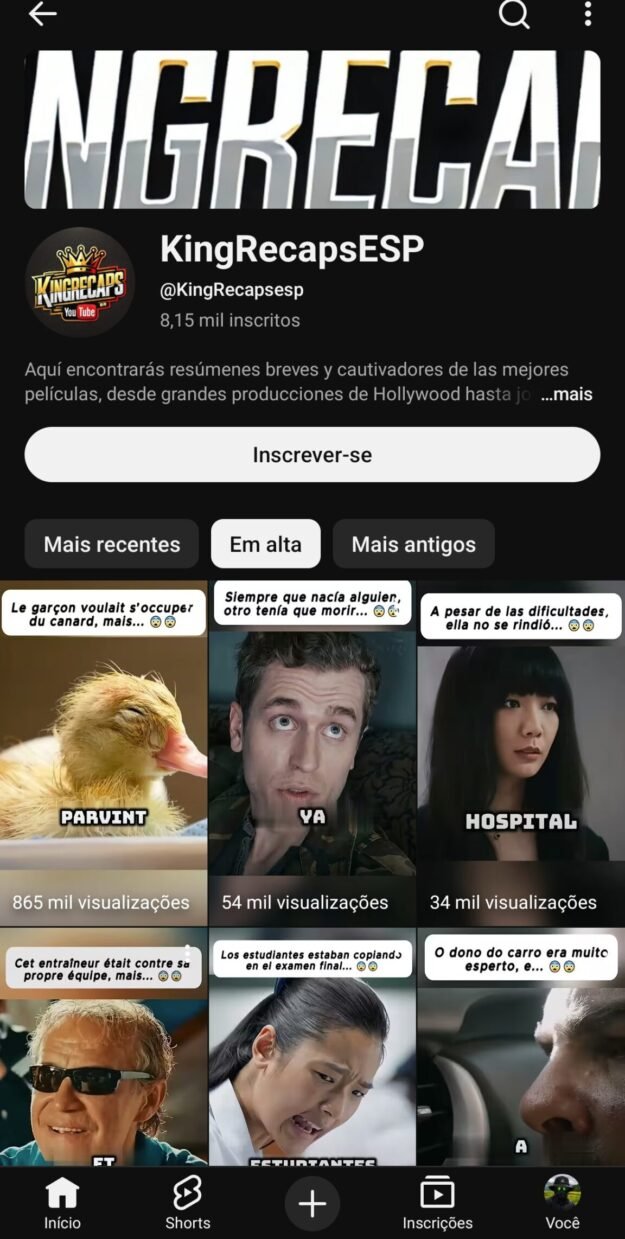Tap the Inscrever-se subscribe button
Screen dimensions: 625x1239
tap(312, 455)
